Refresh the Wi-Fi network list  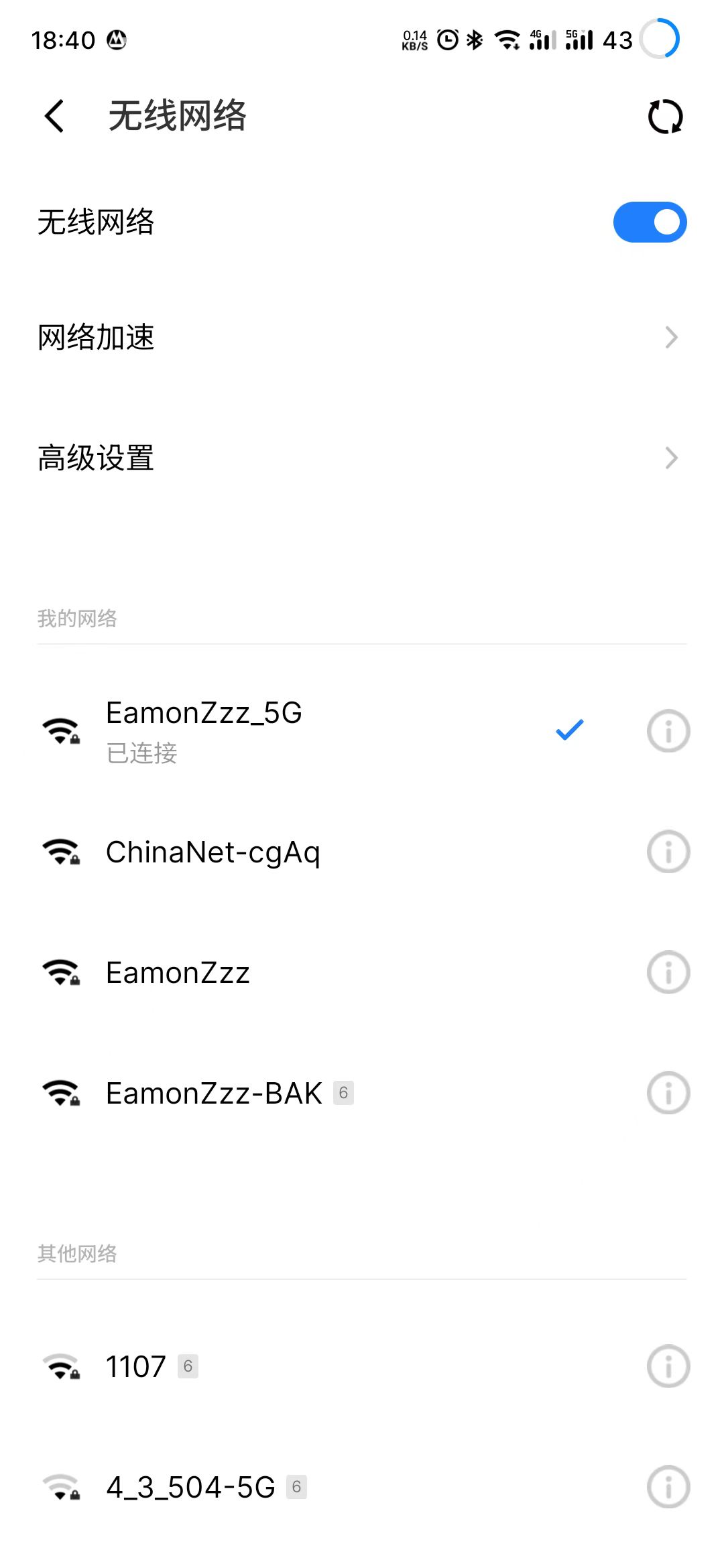[665, 117]
